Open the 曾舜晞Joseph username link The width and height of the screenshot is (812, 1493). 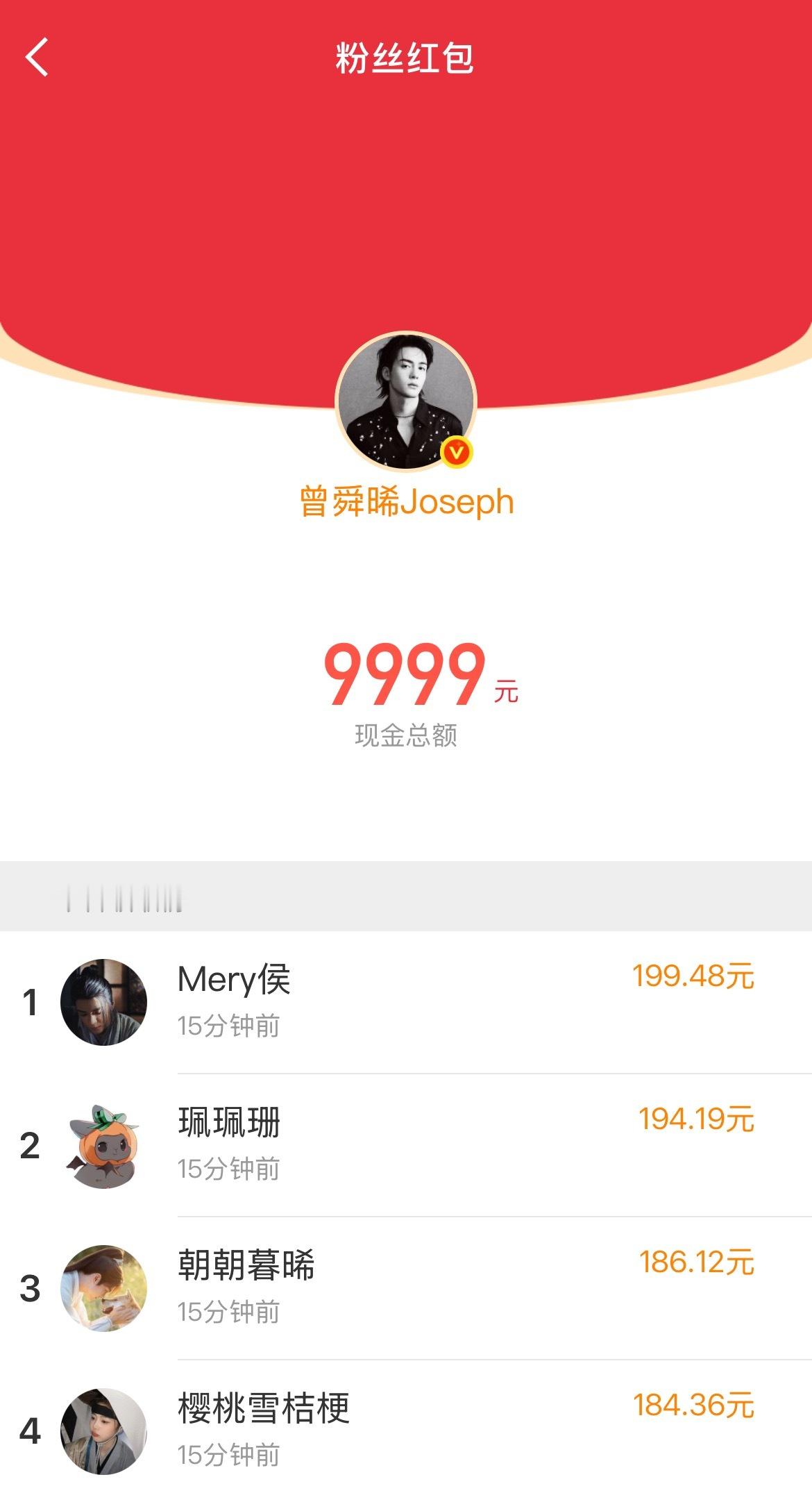tap(406, 501)
